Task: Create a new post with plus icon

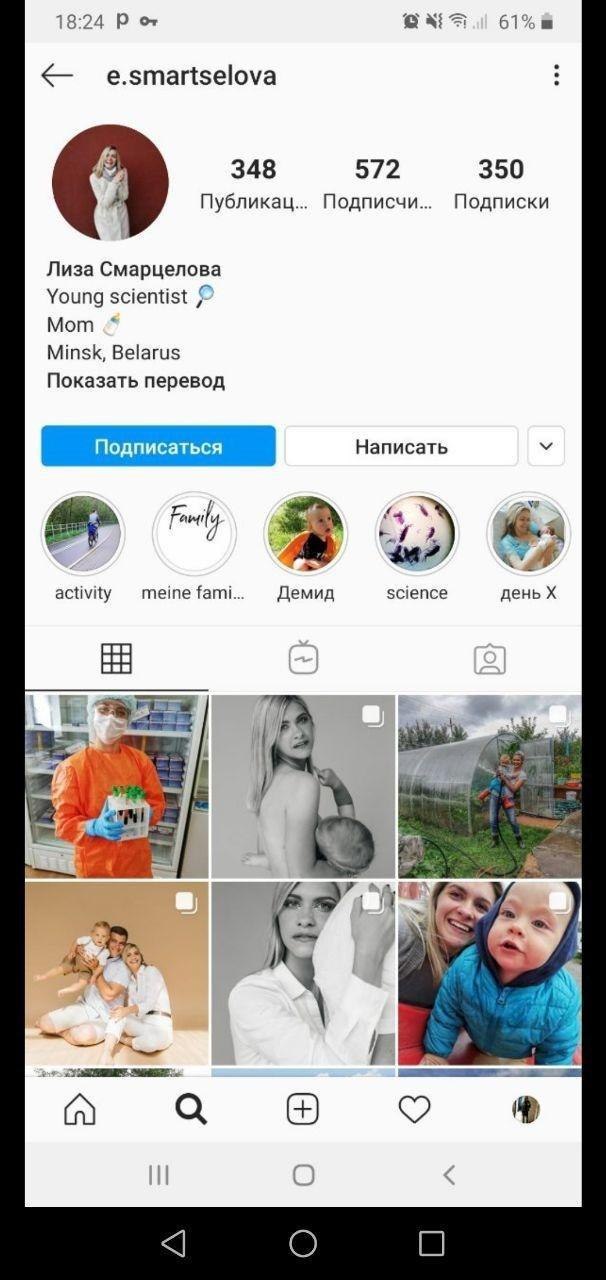Action: (303, 1109)
